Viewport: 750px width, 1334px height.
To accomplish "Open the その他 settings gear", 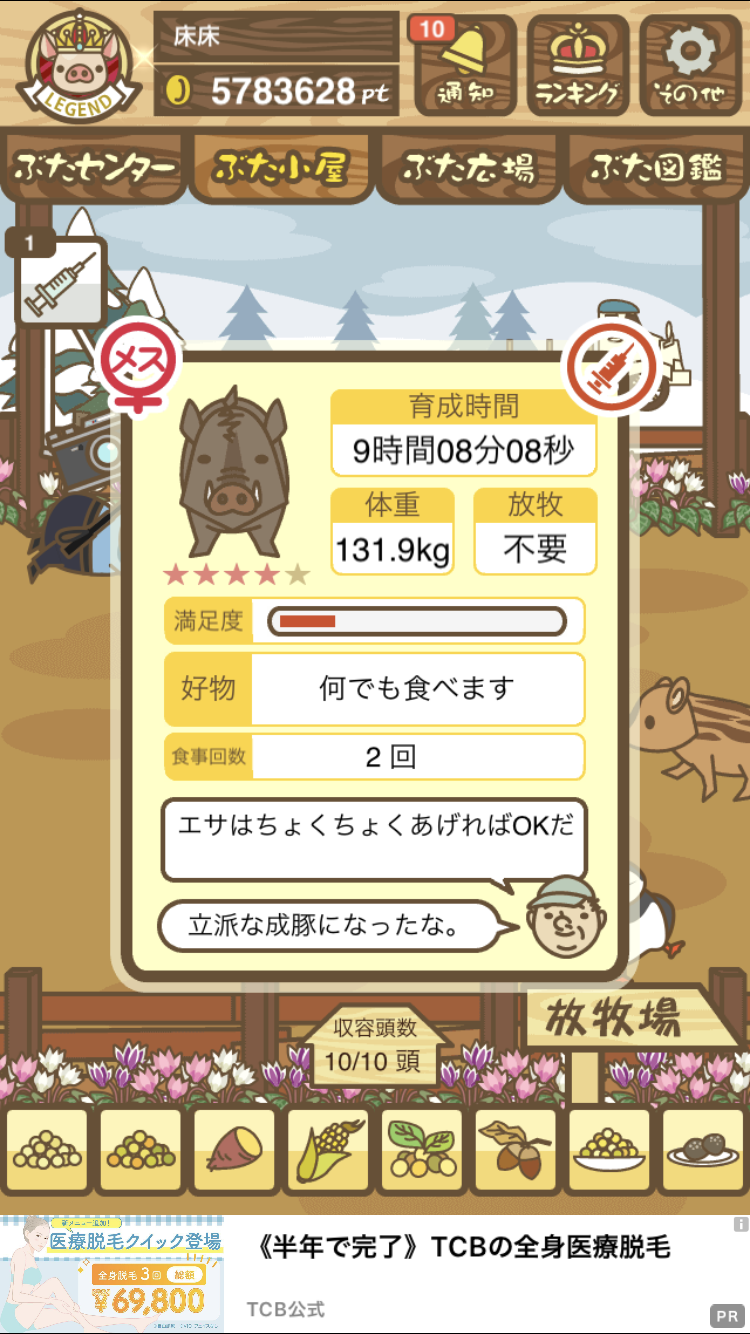I will coord(690,65).
